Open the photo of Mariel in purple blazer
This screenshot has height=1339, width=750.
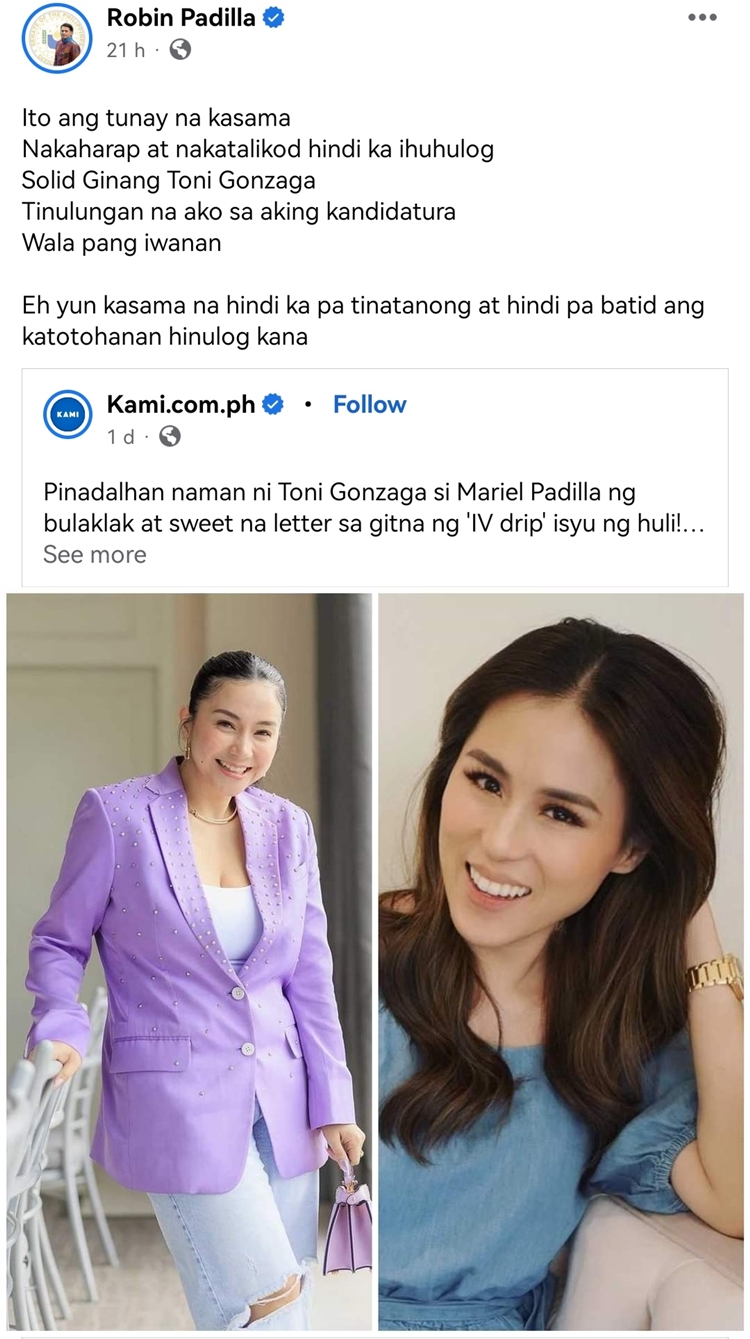click(x=190, y=960)
